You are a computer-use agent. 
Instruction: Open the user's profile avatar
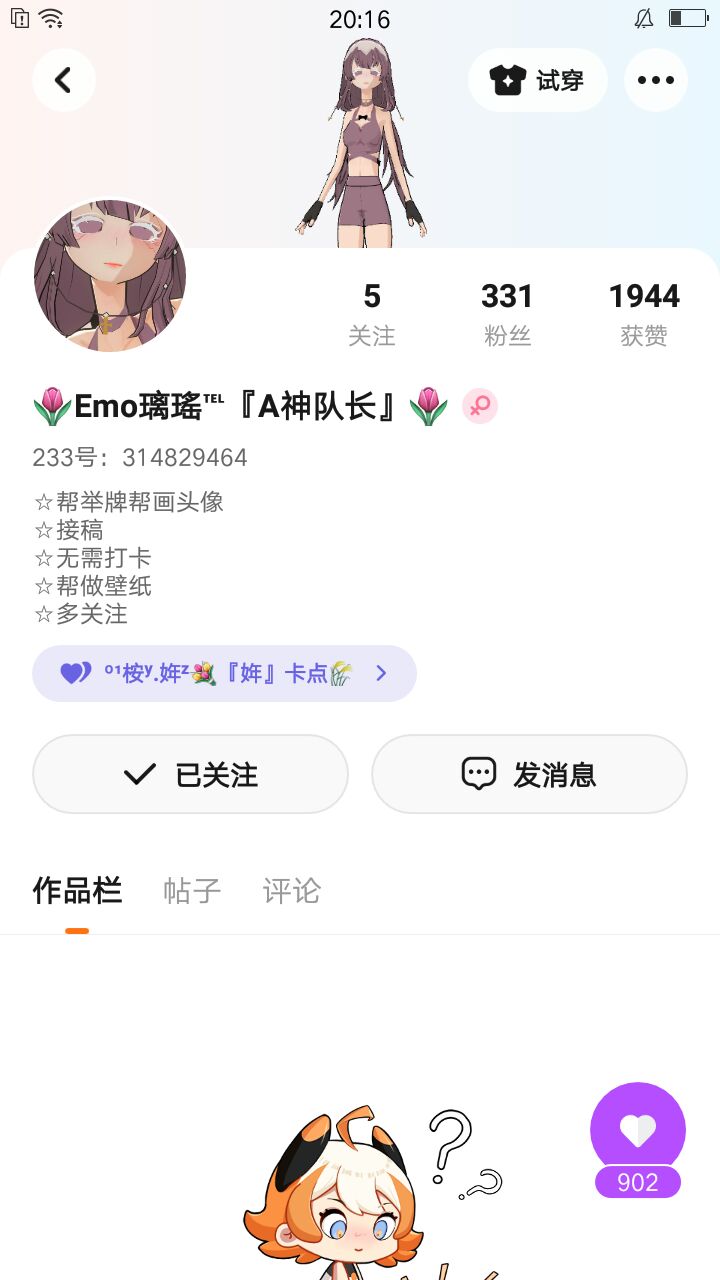click(110, 276)
